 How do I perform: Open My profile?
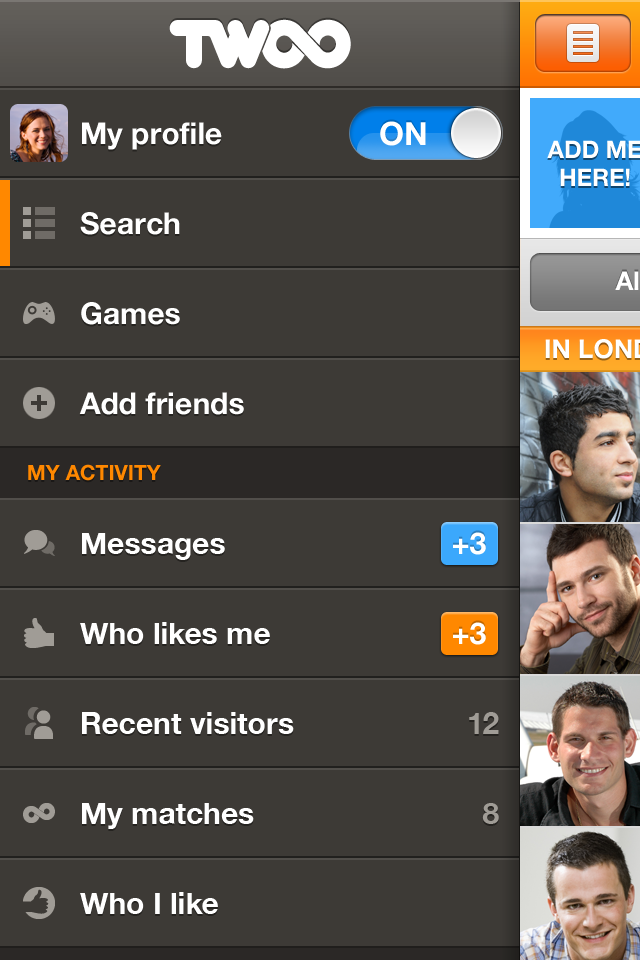(x=150, y=134)
